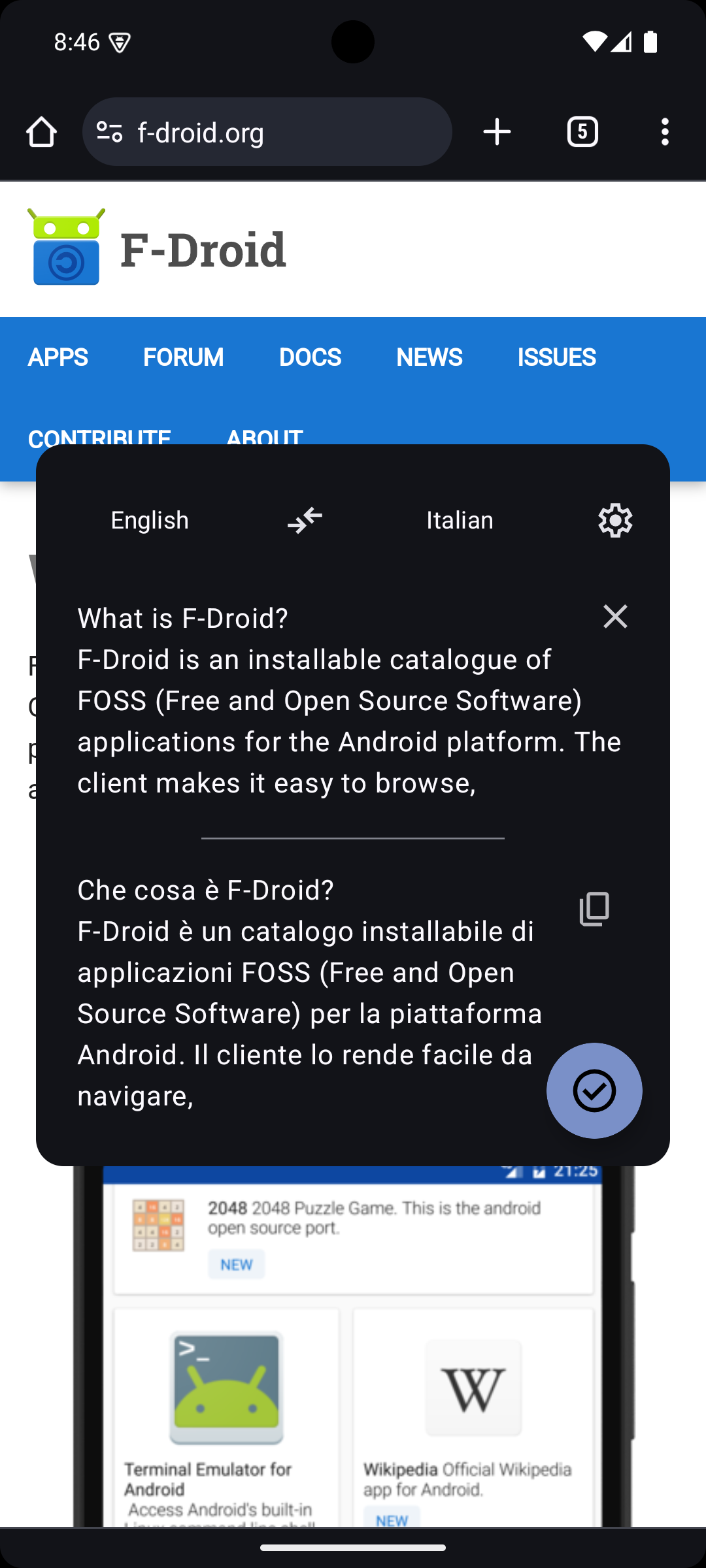The height and width of the screenshot is (1568, 706).
Task: Swap the translation languages
Action: pos(305,521)
